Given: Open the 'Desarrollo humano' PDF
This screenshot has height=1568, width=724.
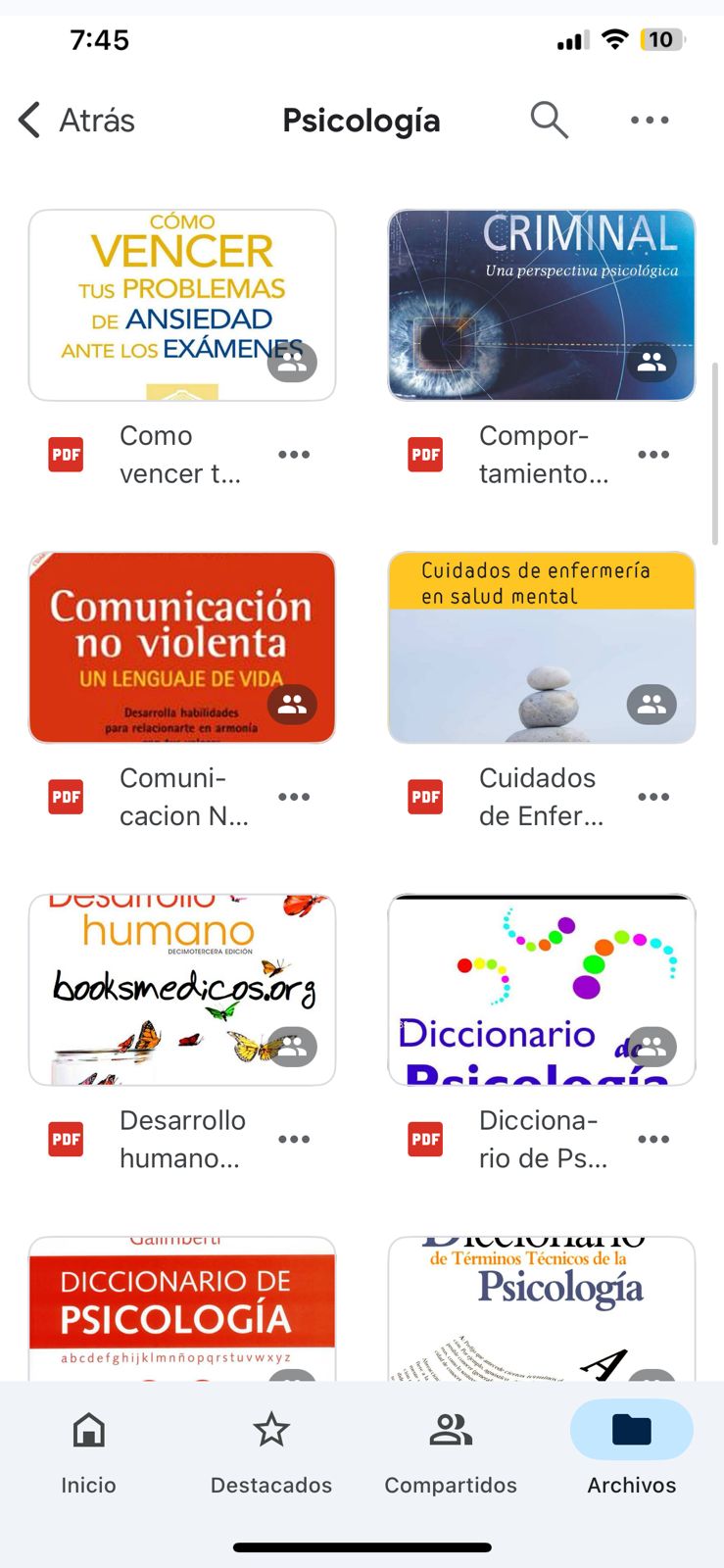Looking at the screenshot, I should coord(182,990).
